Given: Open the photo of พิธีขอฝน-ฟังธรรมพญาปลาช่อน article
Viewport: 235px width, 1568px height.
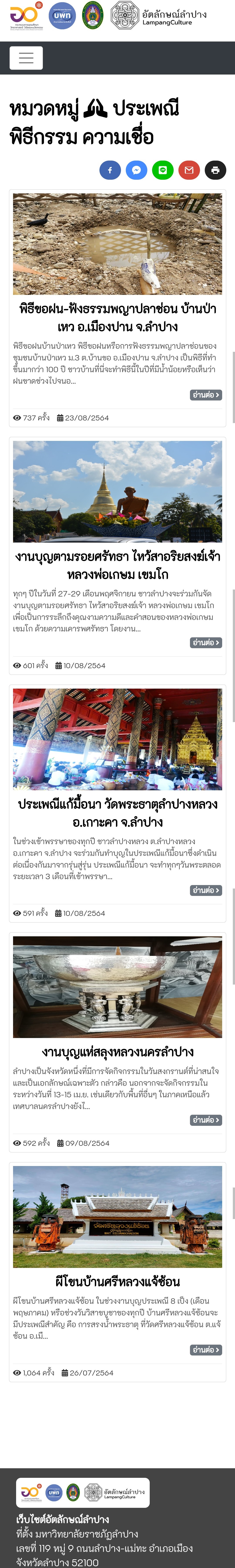Looking at the screenshot, I should point(117,244).
